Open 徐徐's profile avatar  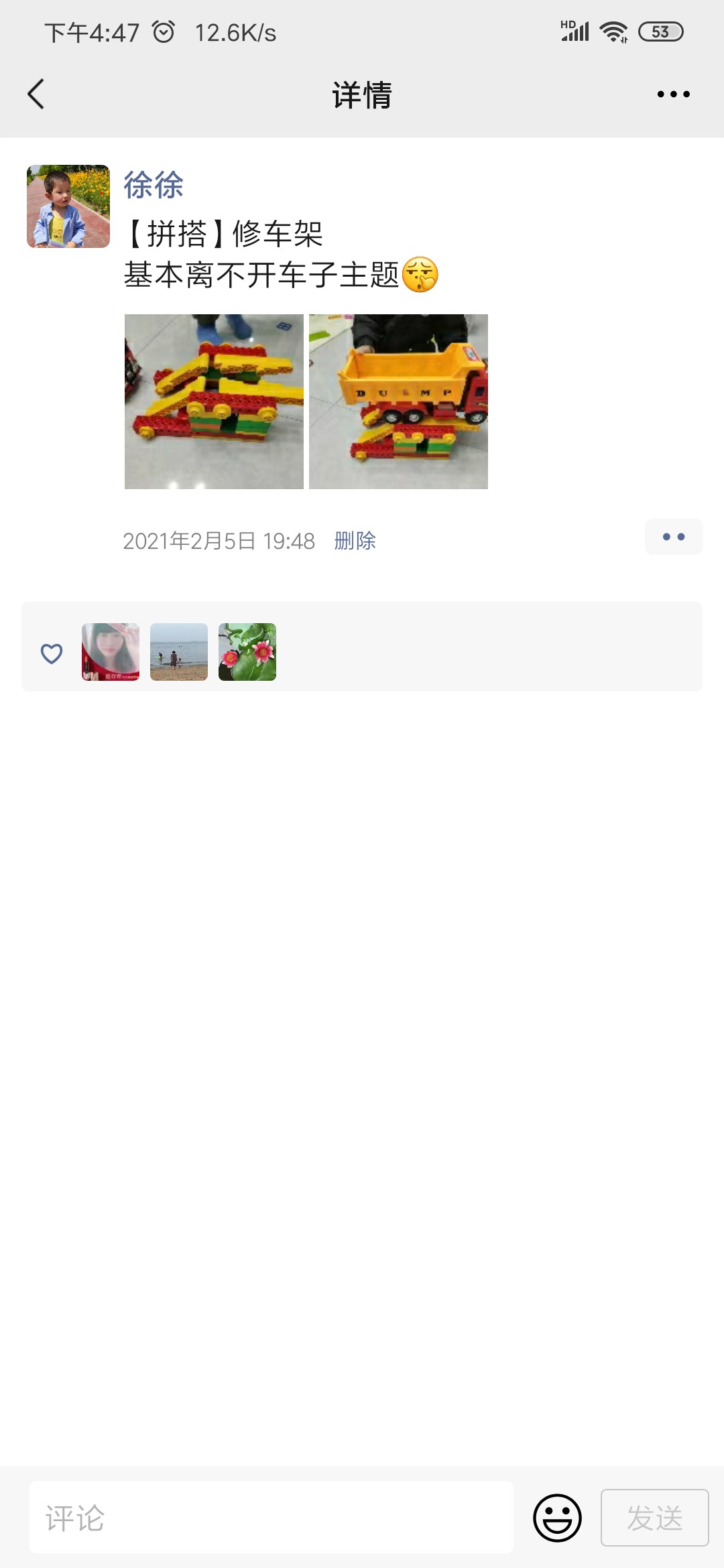tap(68, 206)
